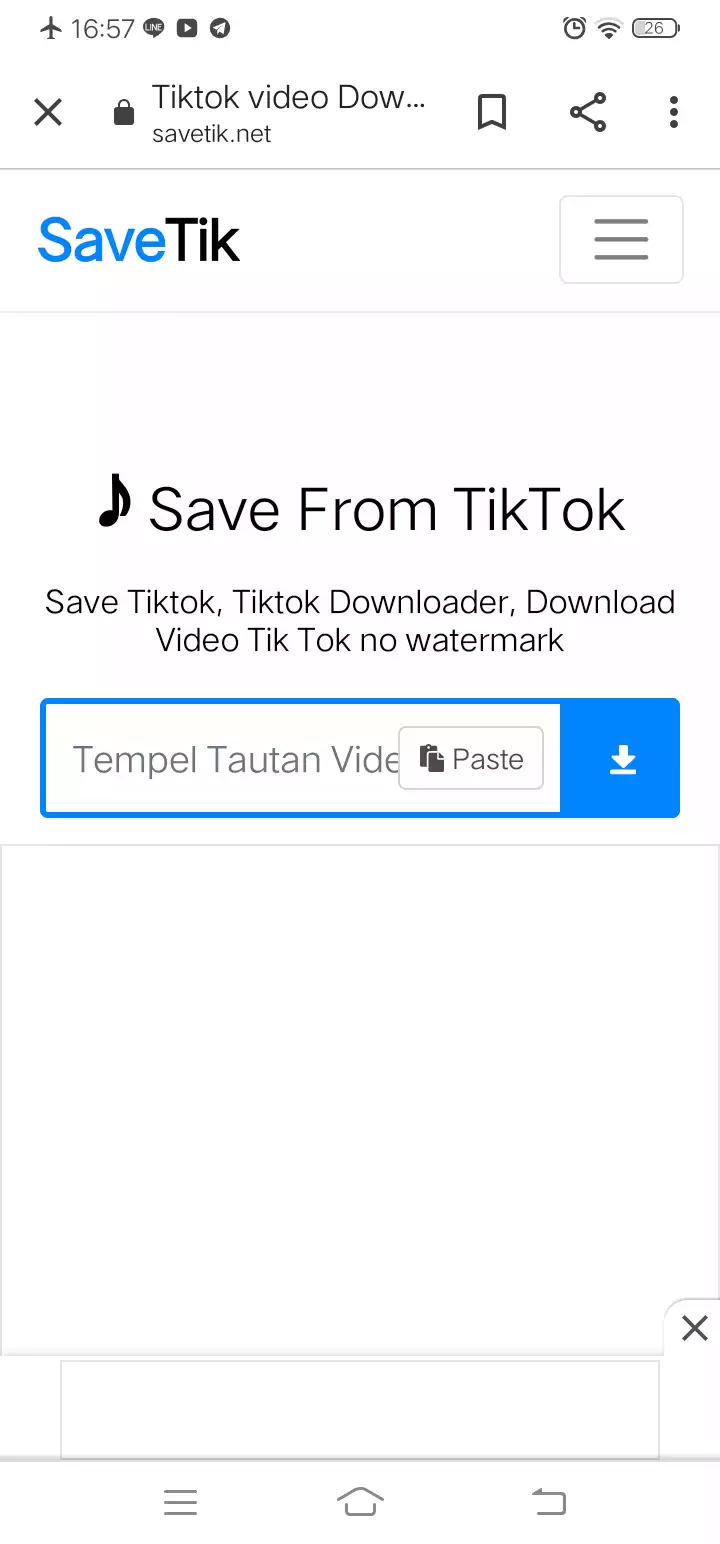Focus the Tempel Tautan Video field

(x=230, y=759)
